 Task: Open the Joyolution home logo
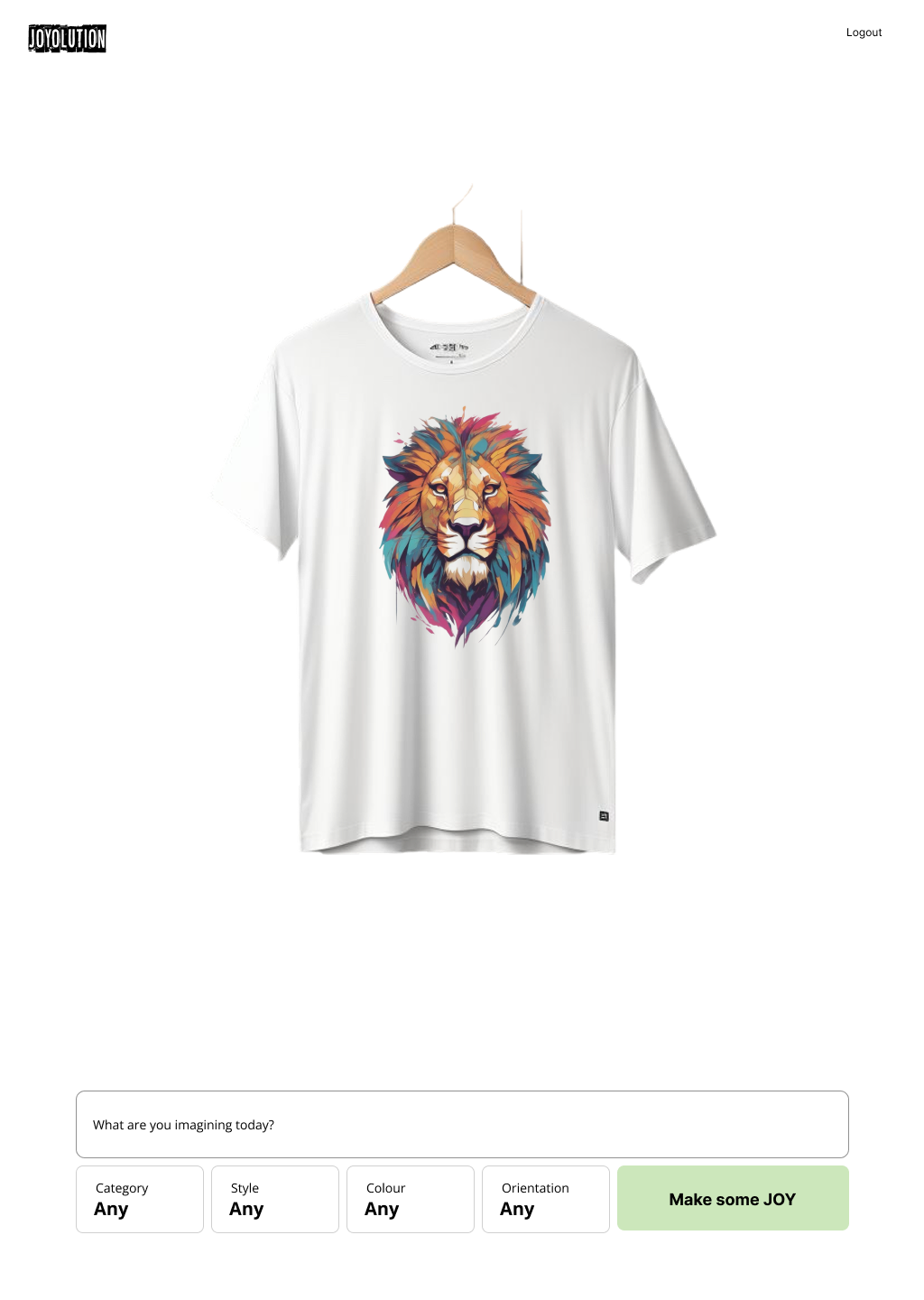pyautogui.click(x=68, y=38)
